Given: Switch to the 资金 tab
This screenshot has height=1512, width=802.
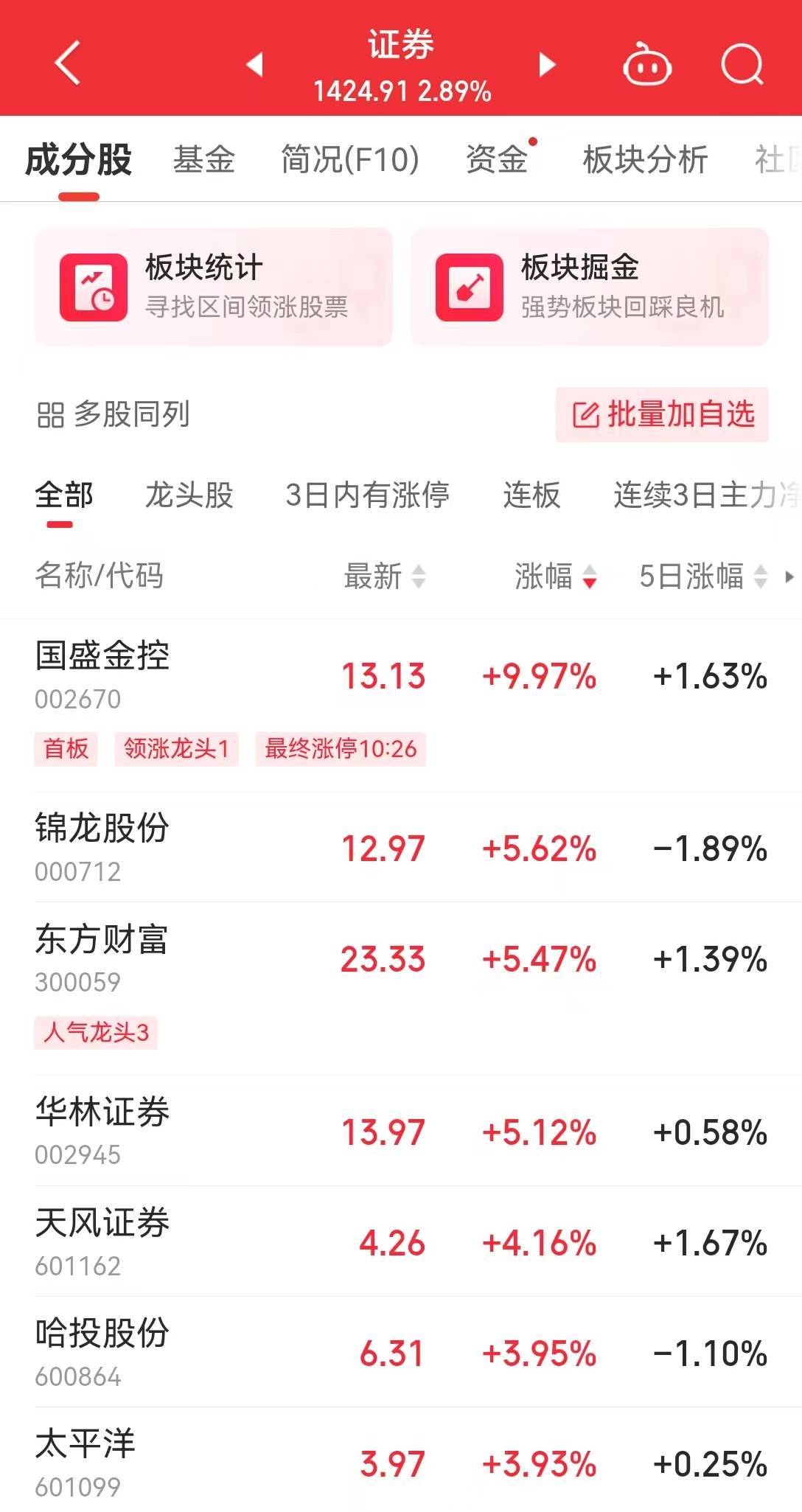Looking at the screenshot, I should 497,159.
